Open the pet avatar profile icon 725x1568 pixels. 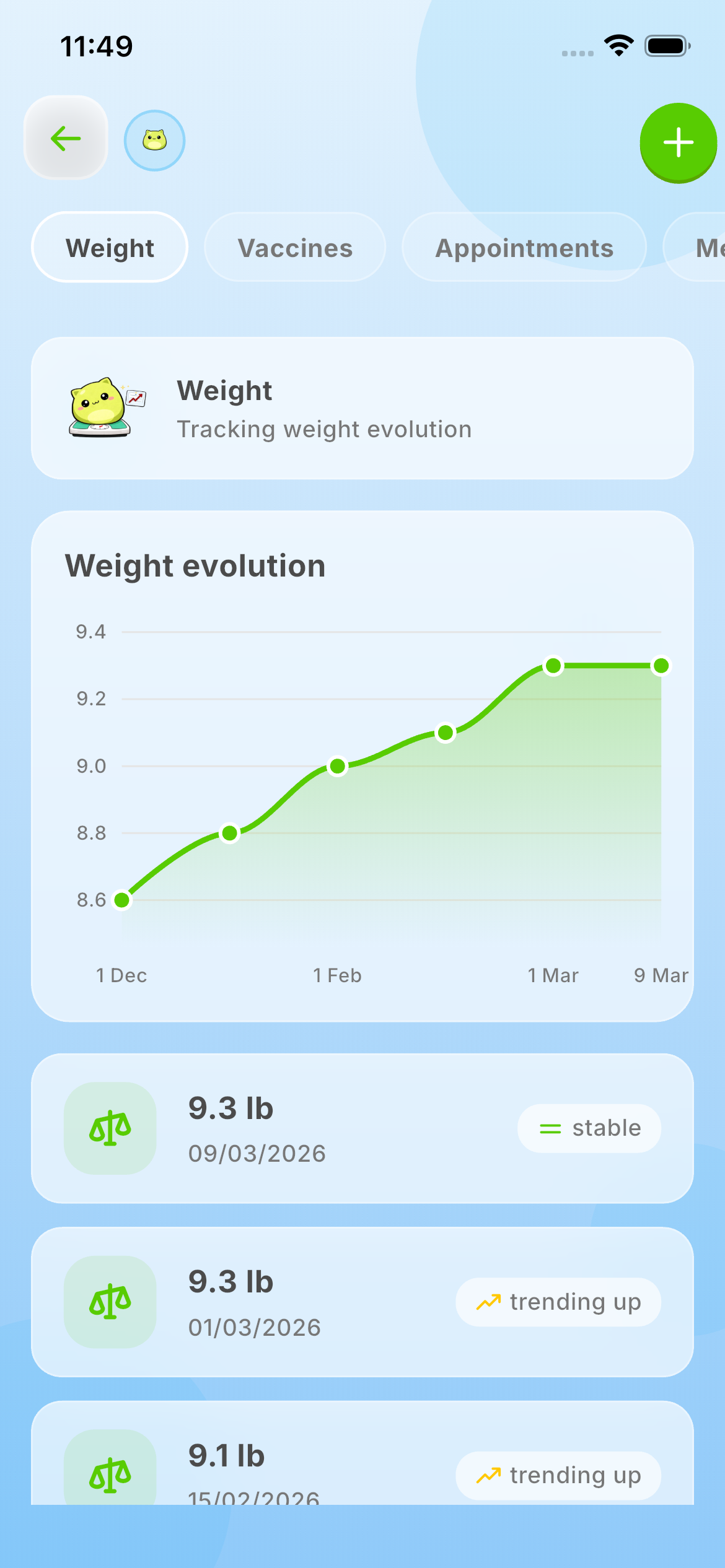click(154, 140)
